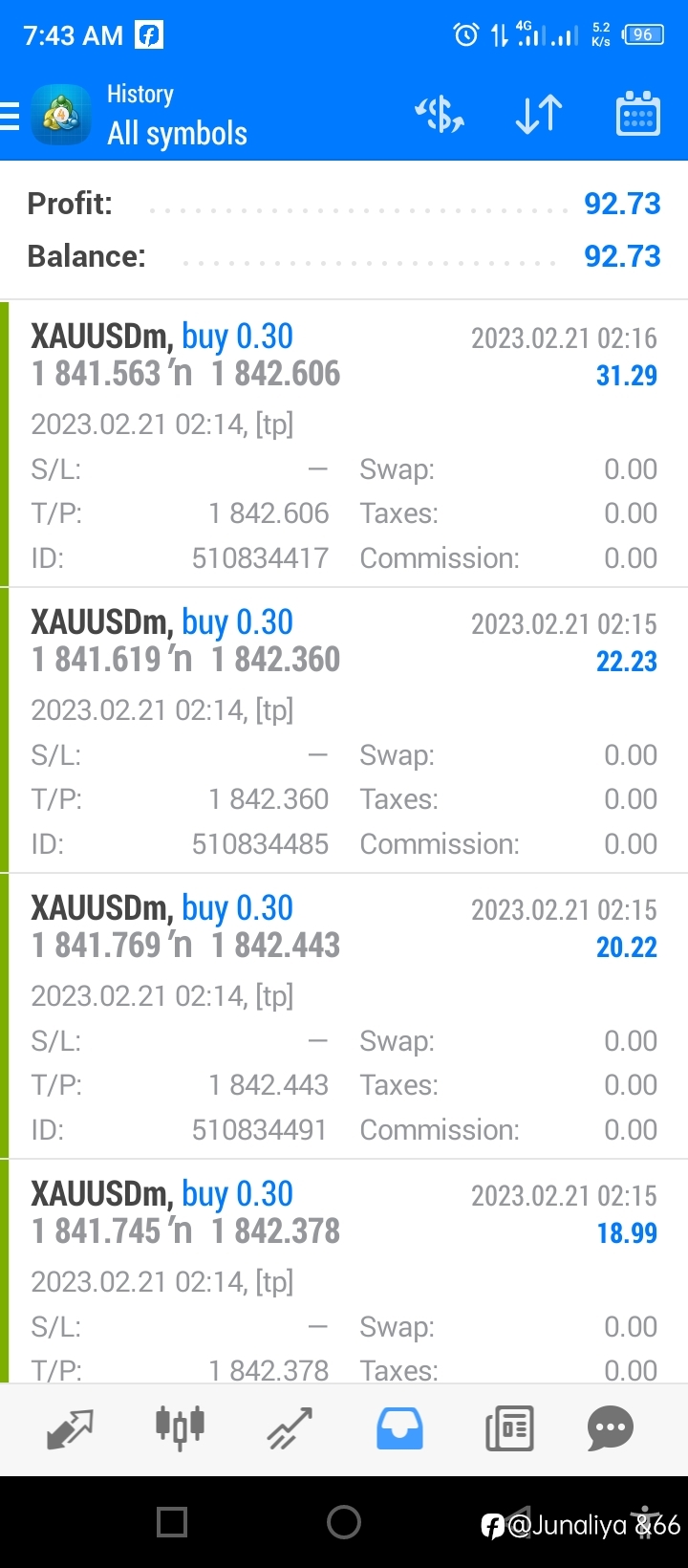Go to the system home screen
Viewport: 688px width, 1568px height.
tap(344, 1522)
